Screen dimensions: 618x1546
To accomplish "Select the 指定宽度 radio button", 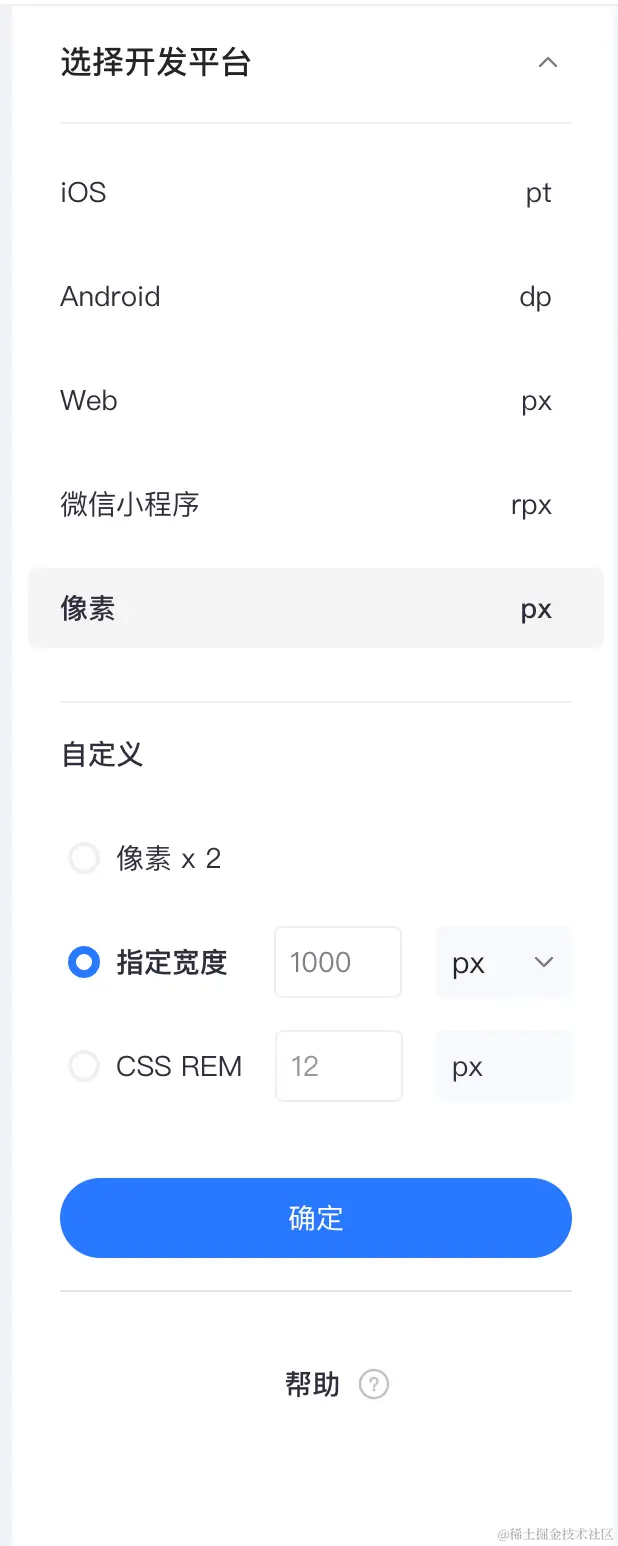I will [84, 963].
